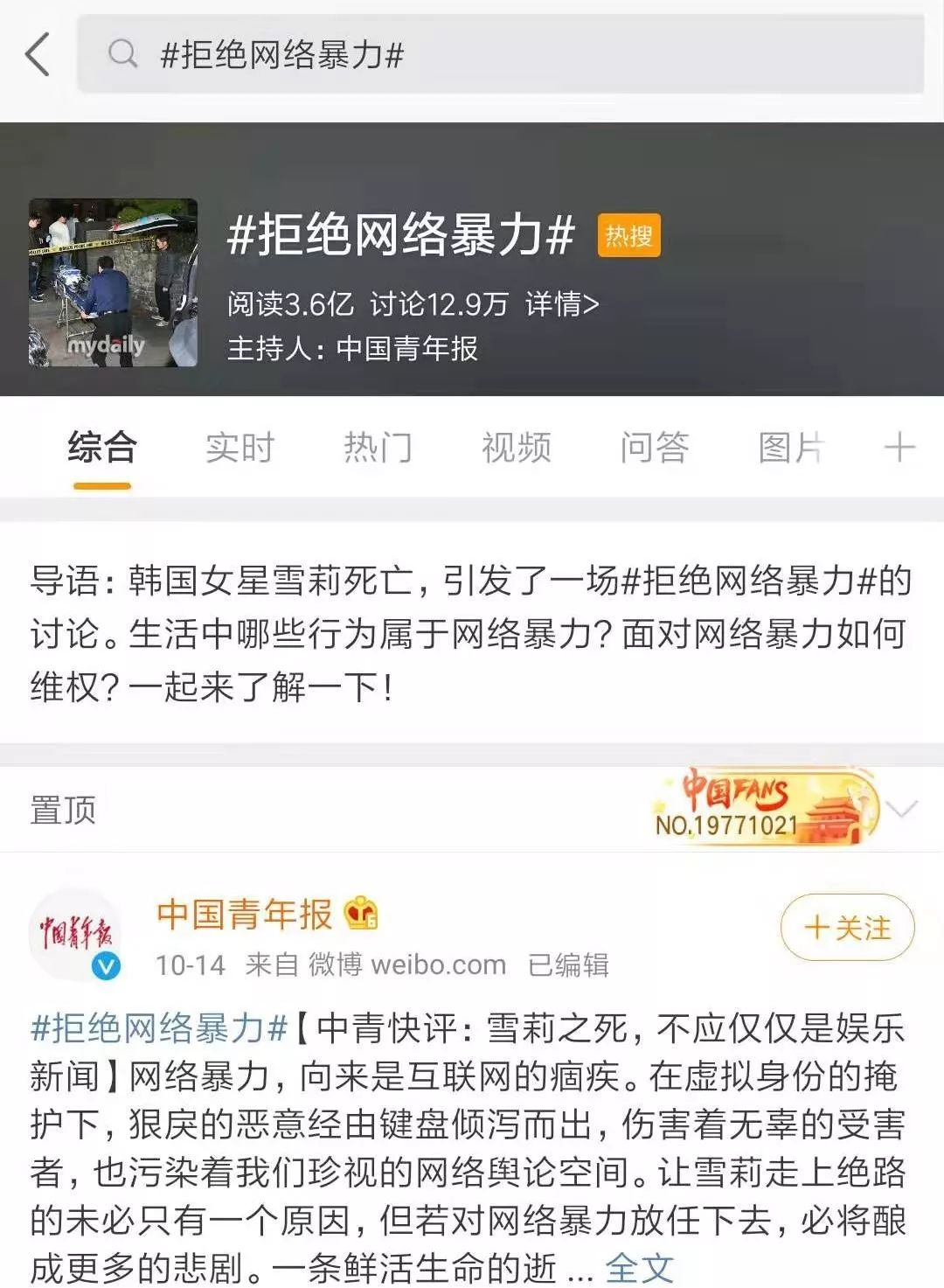Tap the search box with #拒绝网络暴力#
This screenshot has height=1288, width=944.
click(500, 55)
